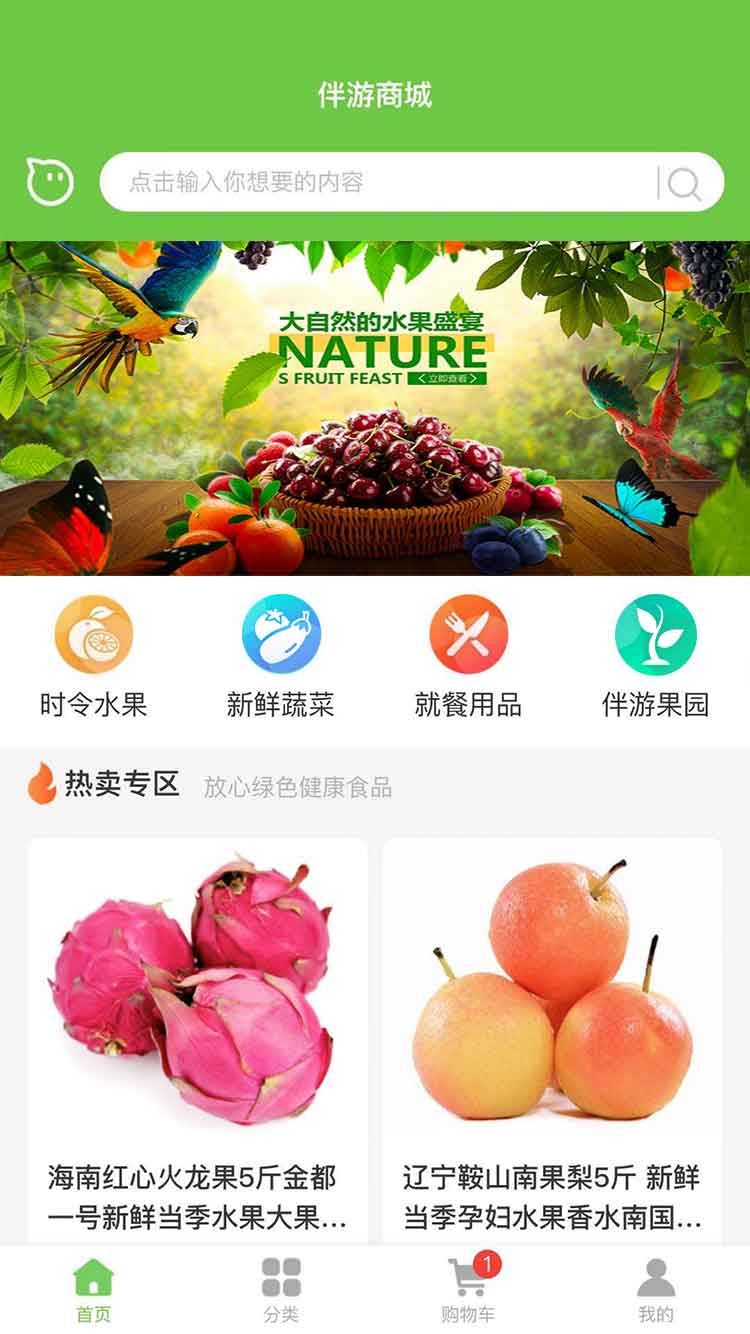This screenshot has height=1334, width=750.
Task: Focus the search input field
Action: 380,182
